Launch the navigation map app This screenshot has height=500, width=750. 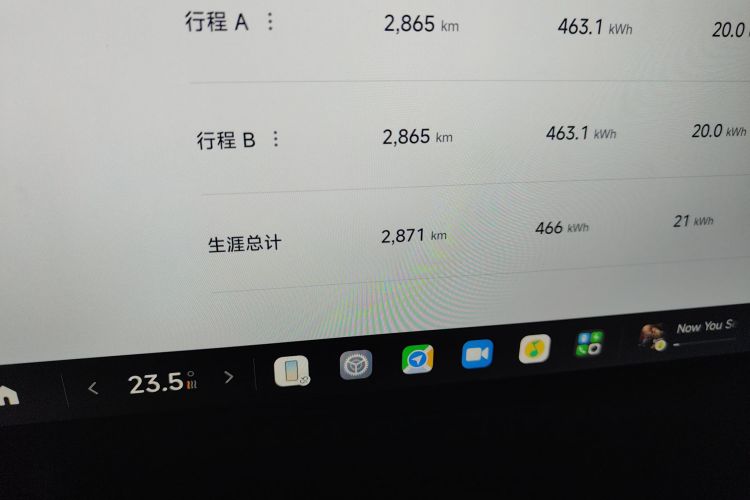pos(417,359)
